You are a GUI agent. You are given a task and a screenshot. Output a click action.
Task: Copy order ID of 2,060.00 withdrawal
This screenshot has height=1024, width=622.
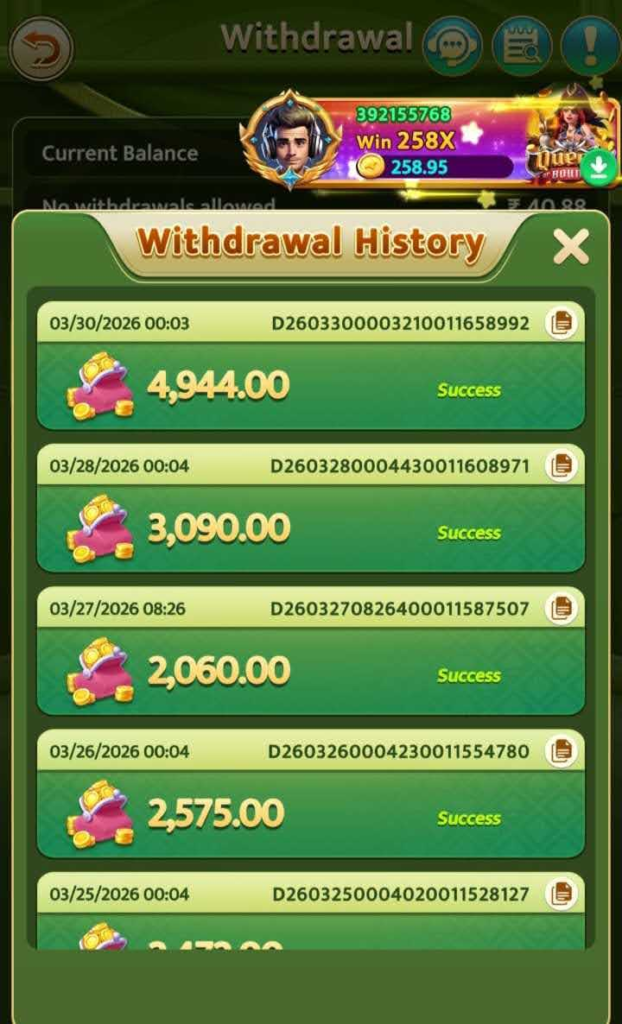(x=562, y=608)
